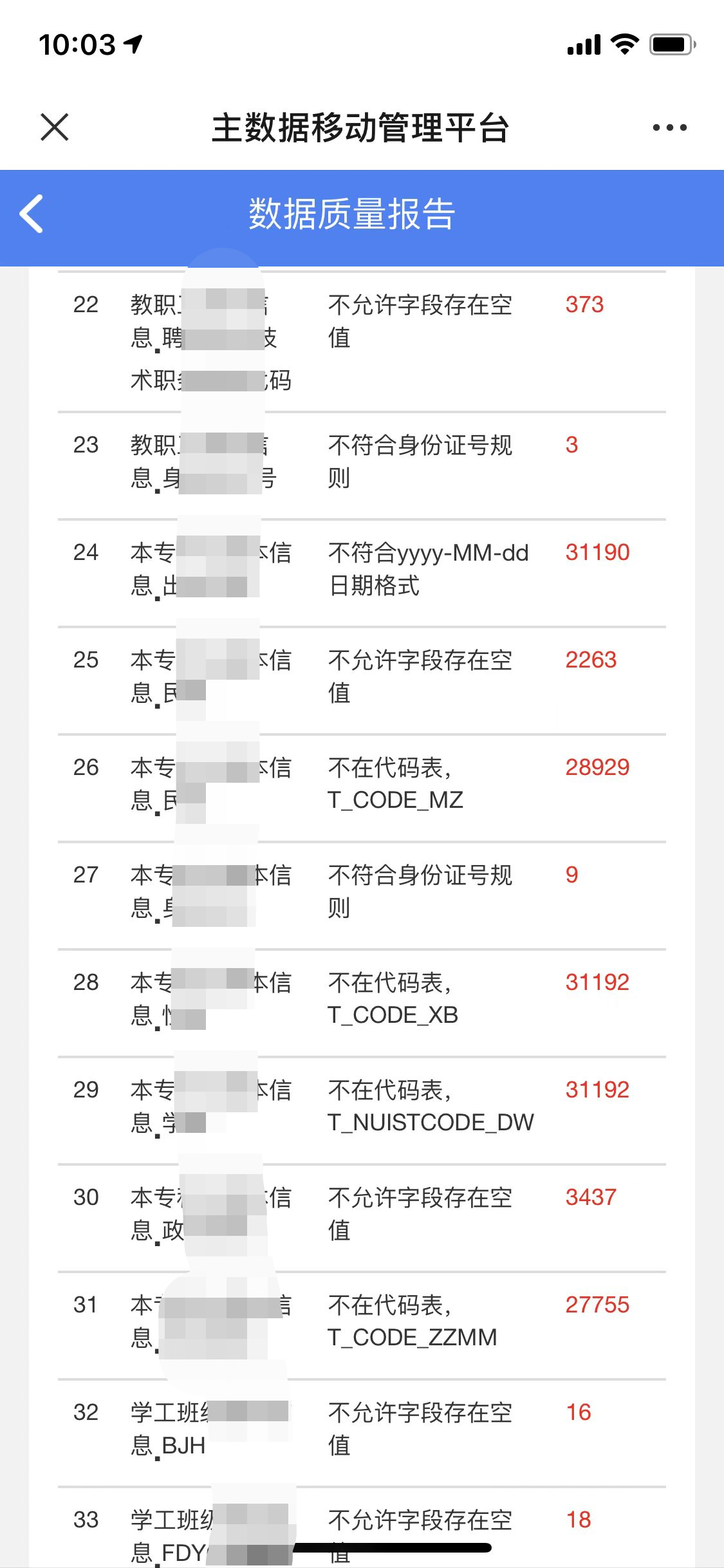Go back from 数据质量报告
724x1568 pixels.
coord(32,214)
